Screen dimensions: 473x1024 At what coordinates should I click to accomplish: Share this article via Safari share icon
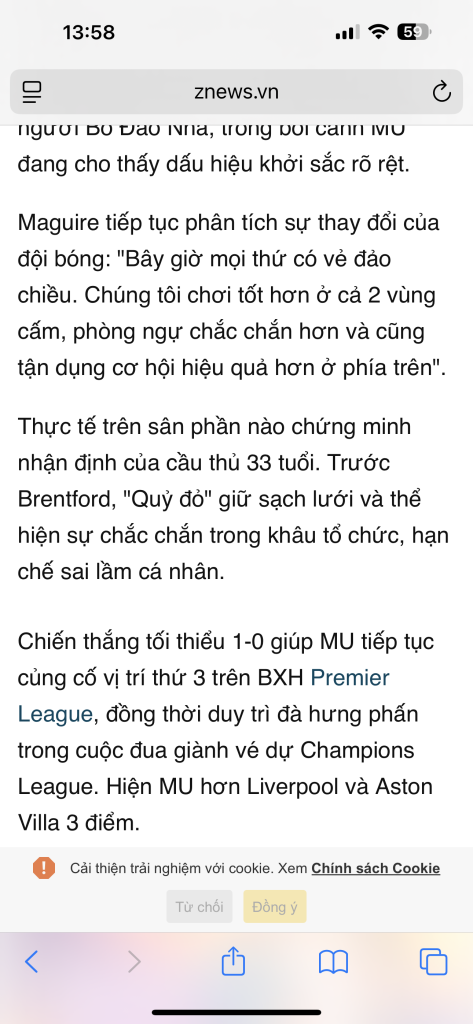coord(233,961)
